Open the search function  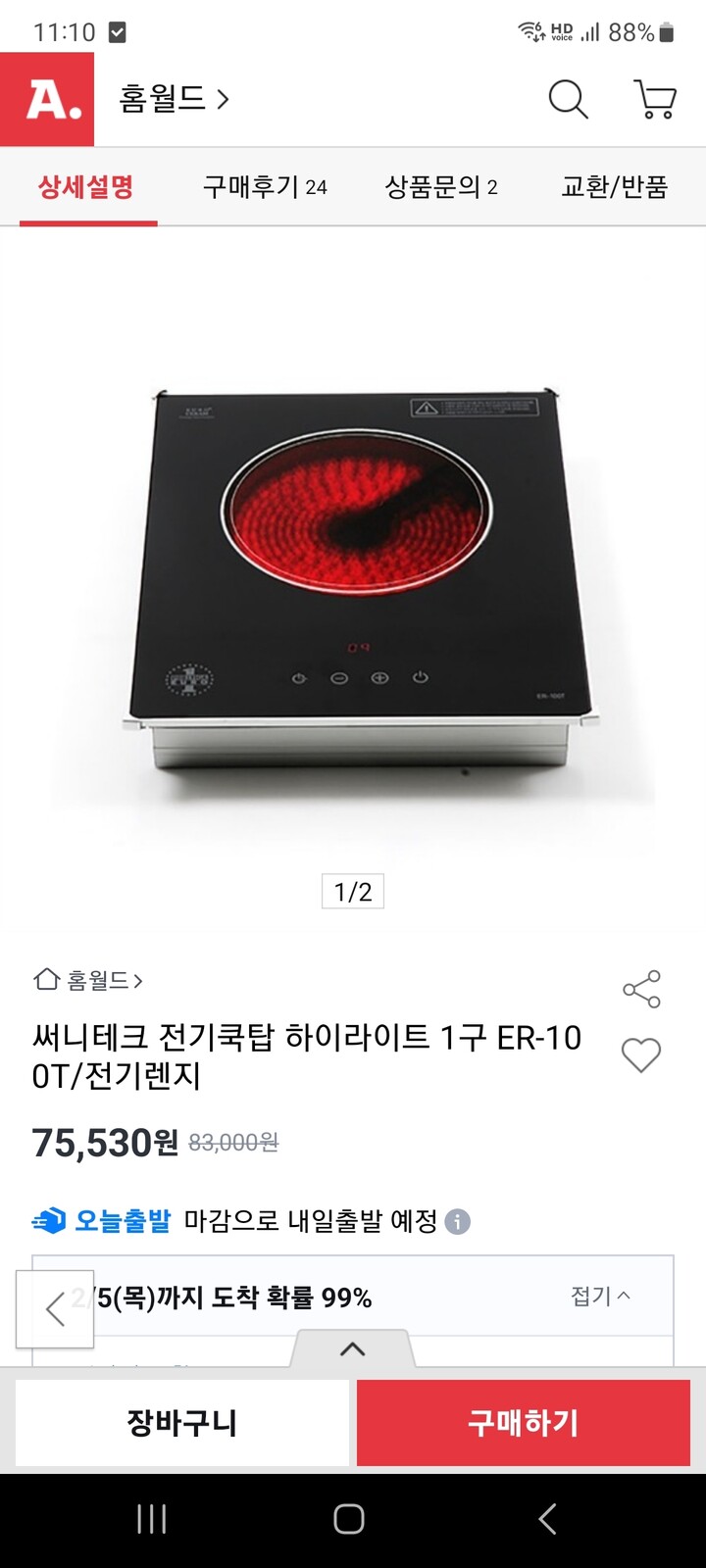tap(567, 100)
